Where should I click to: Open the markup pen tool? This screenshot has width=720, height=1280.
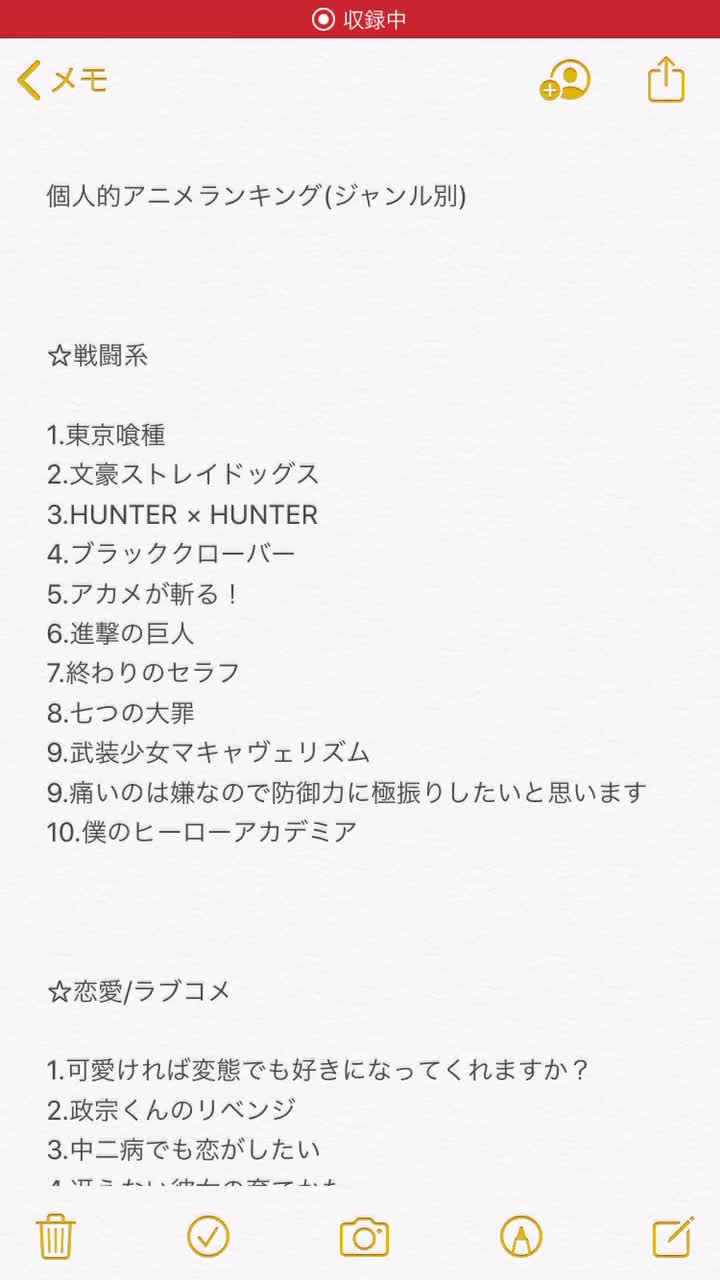click(521, 1237)
